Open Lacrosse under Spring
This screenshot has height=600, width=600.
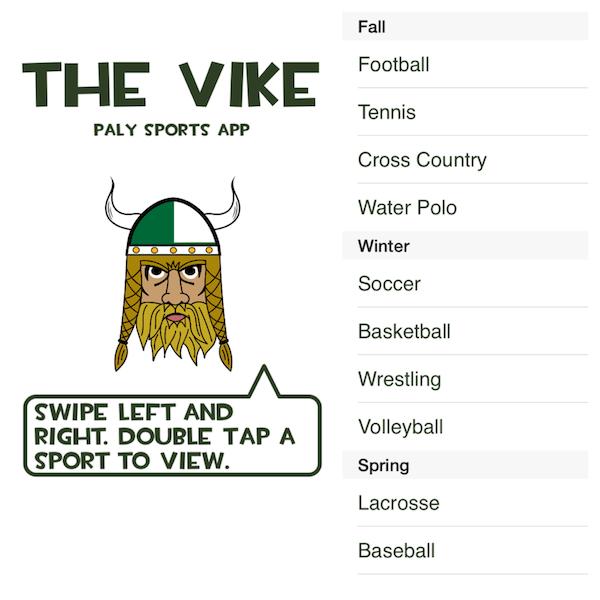click(398, 503)
